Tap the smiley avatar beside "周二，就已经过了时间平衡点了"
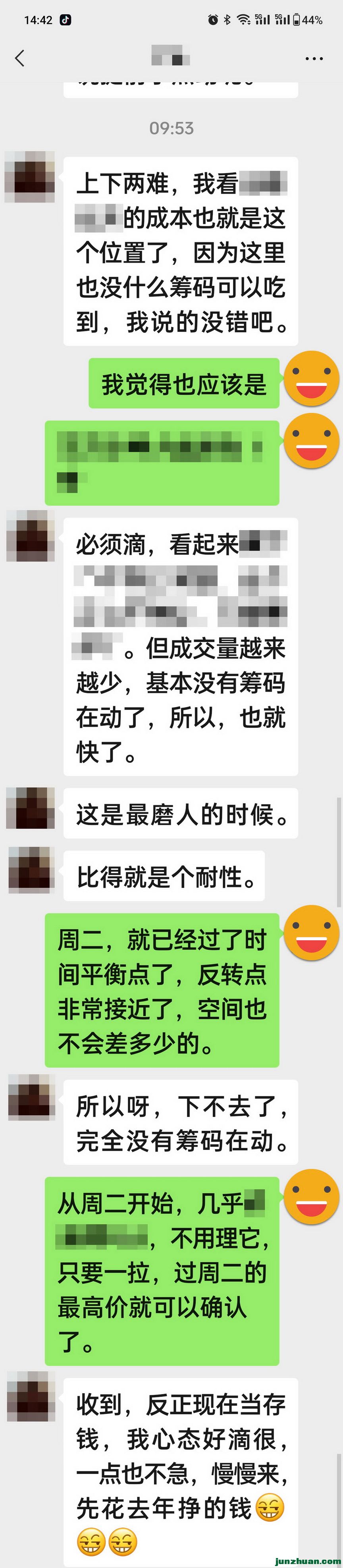343x1568 pixels. coord(311,933)
